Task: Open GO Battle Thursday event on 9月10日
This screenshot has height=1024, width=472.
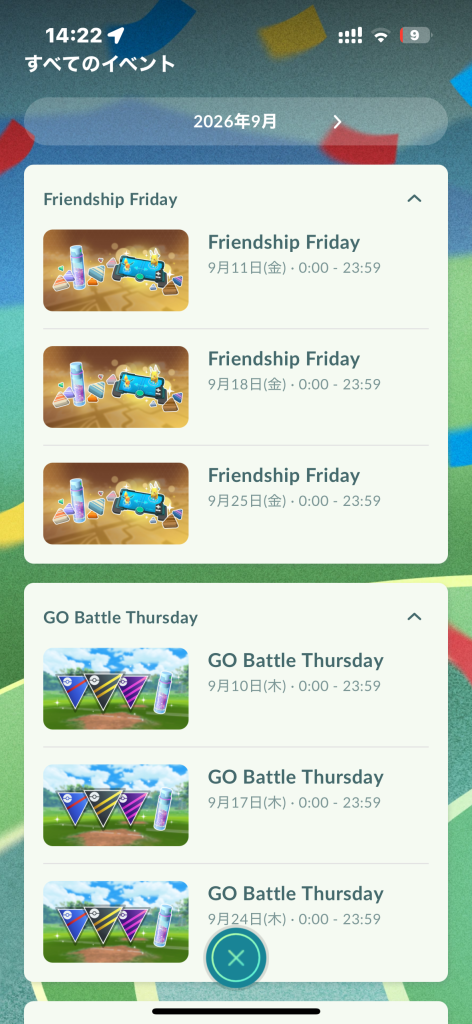Action: tap(236, 688)
